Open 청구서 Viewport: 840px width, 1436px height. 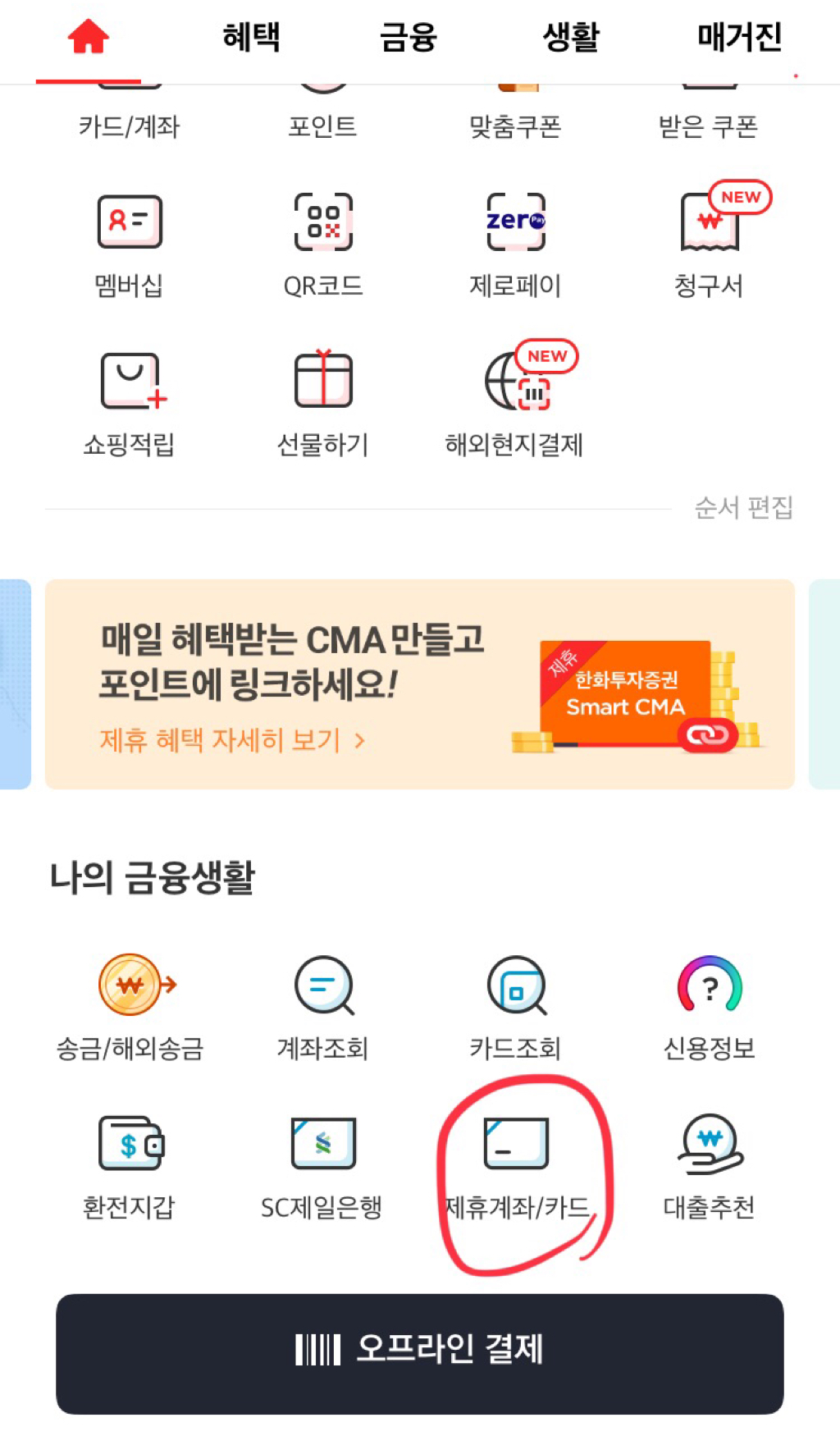pos(710,244)
